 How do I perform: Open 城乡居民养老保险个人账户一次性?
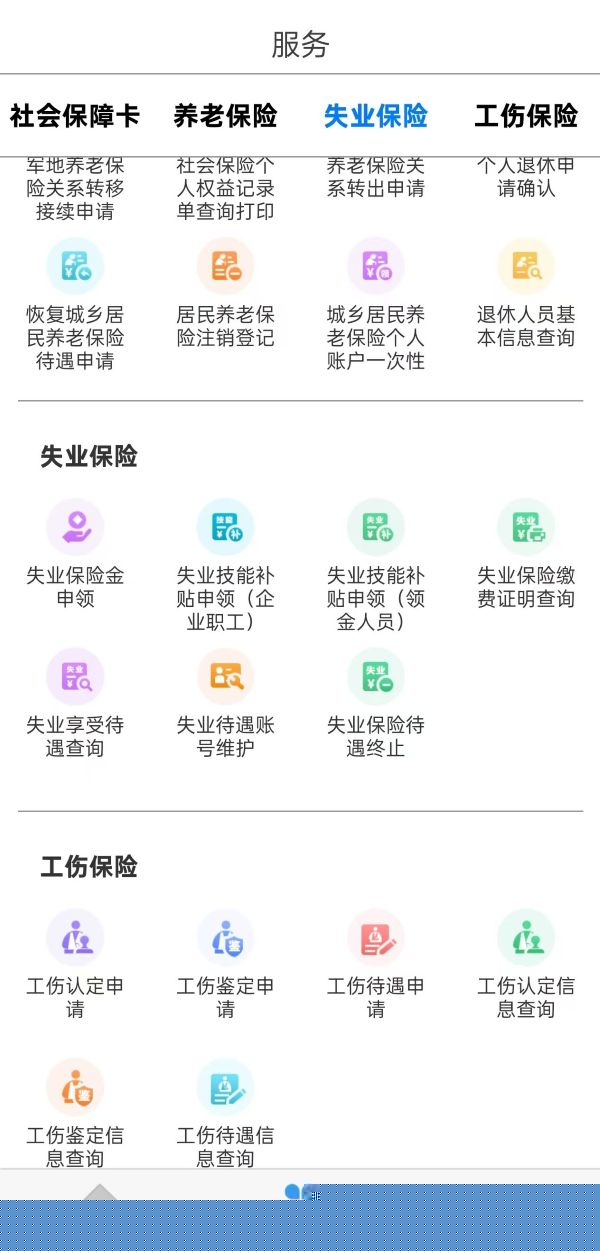click(x=375, y=267)
